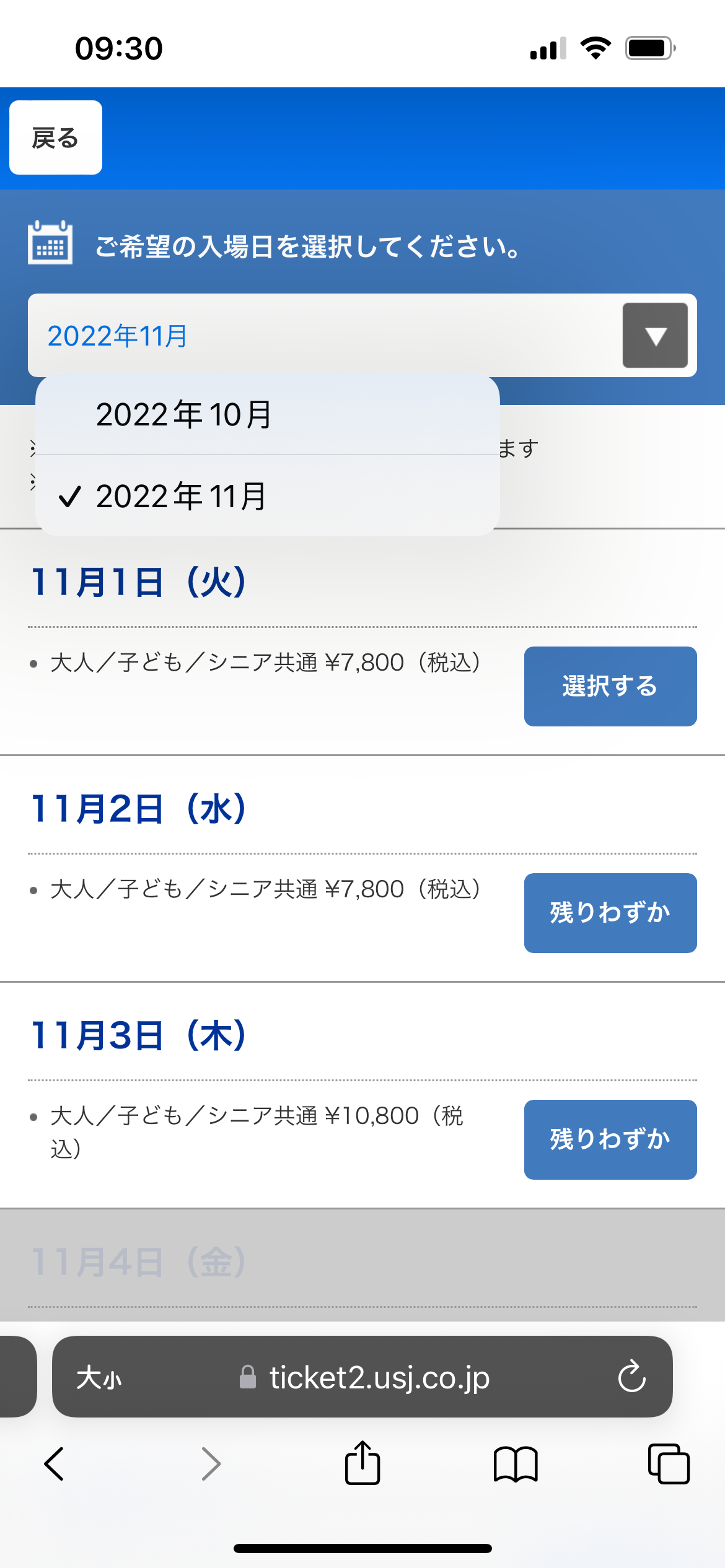
Task: Open the bookmarks book icon
Action: point(516,1464)
